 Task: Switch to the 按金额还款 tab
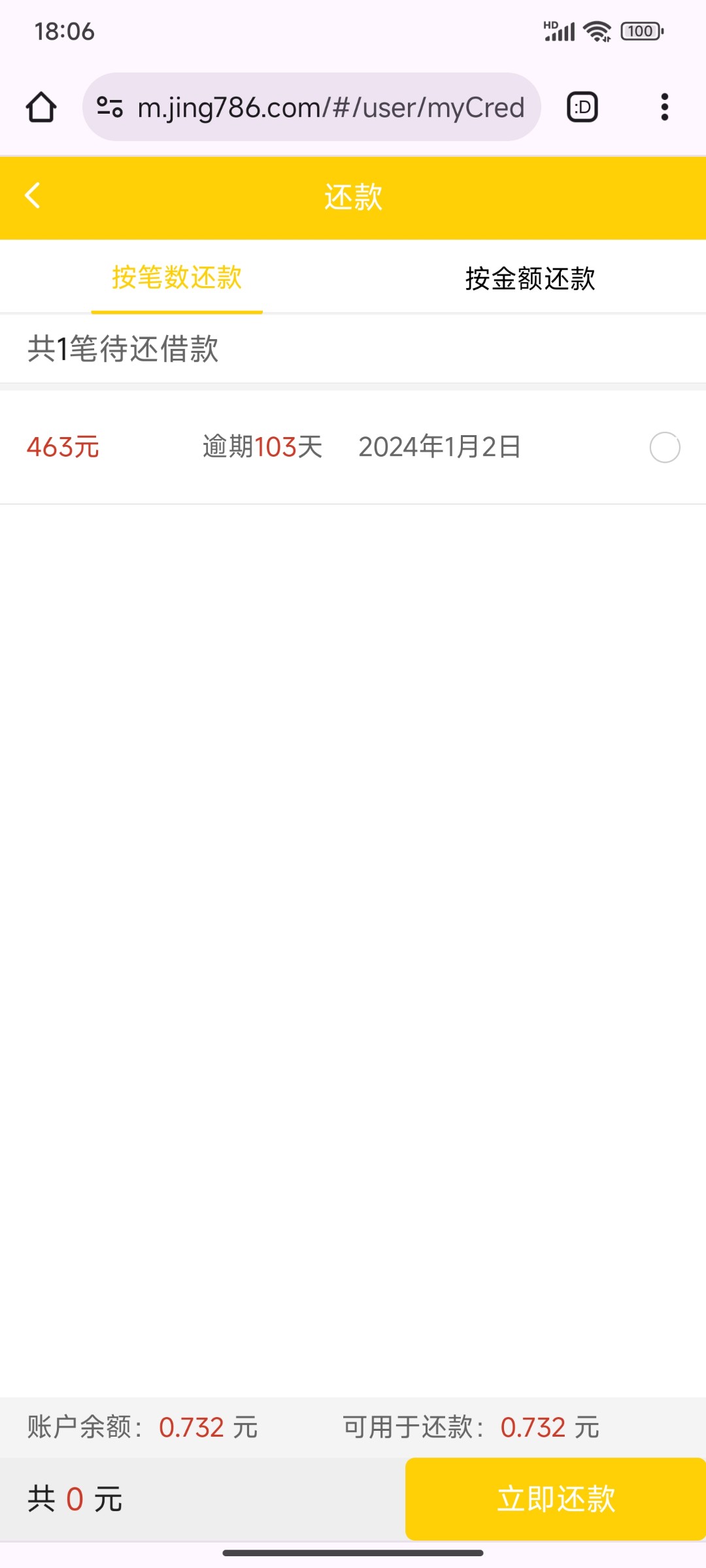pos(529,278)
